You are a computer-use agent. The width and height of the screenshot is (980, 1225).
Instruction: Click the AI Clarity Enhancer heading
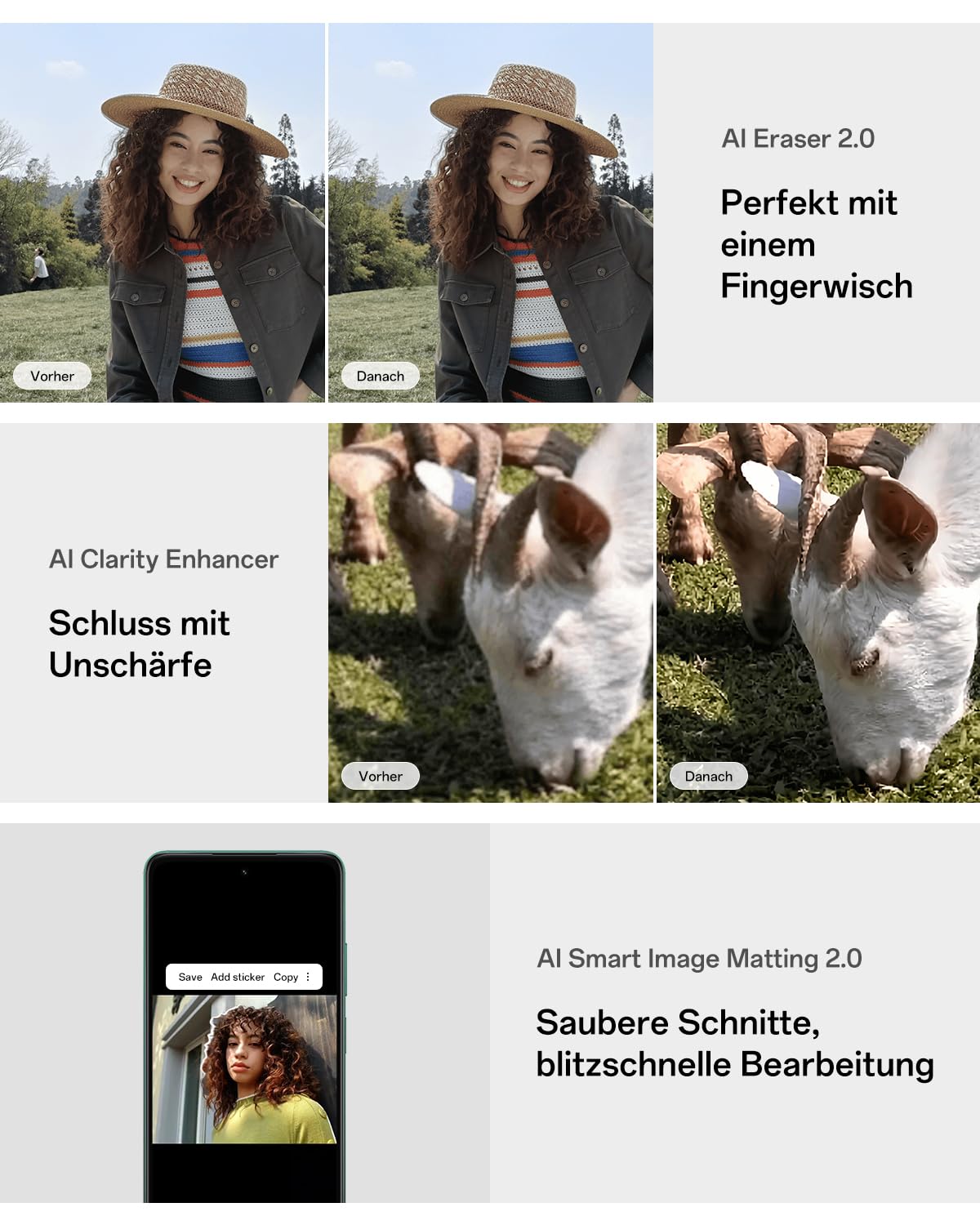163,559
